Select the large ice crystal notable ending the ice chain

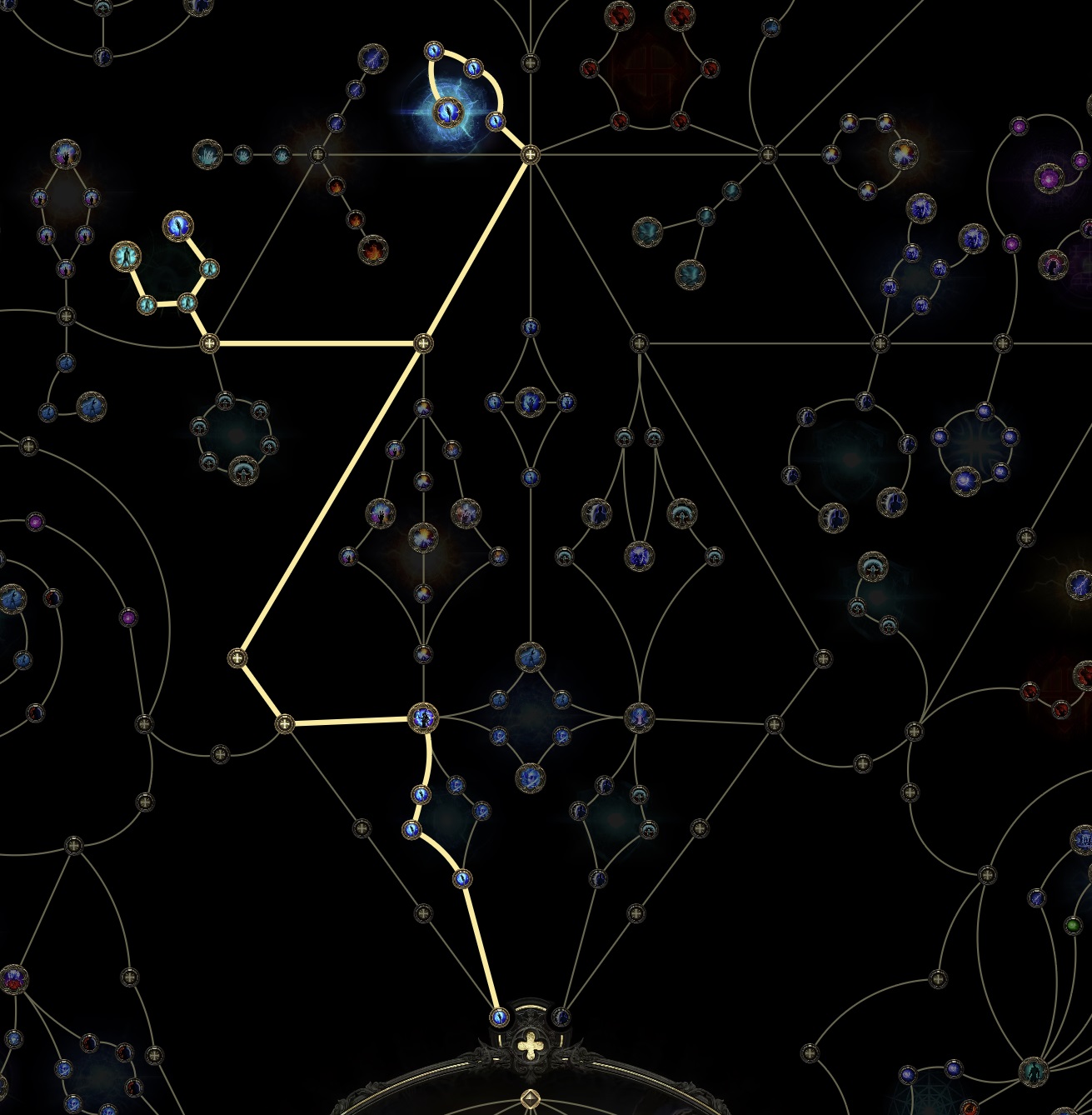[207, 154]
